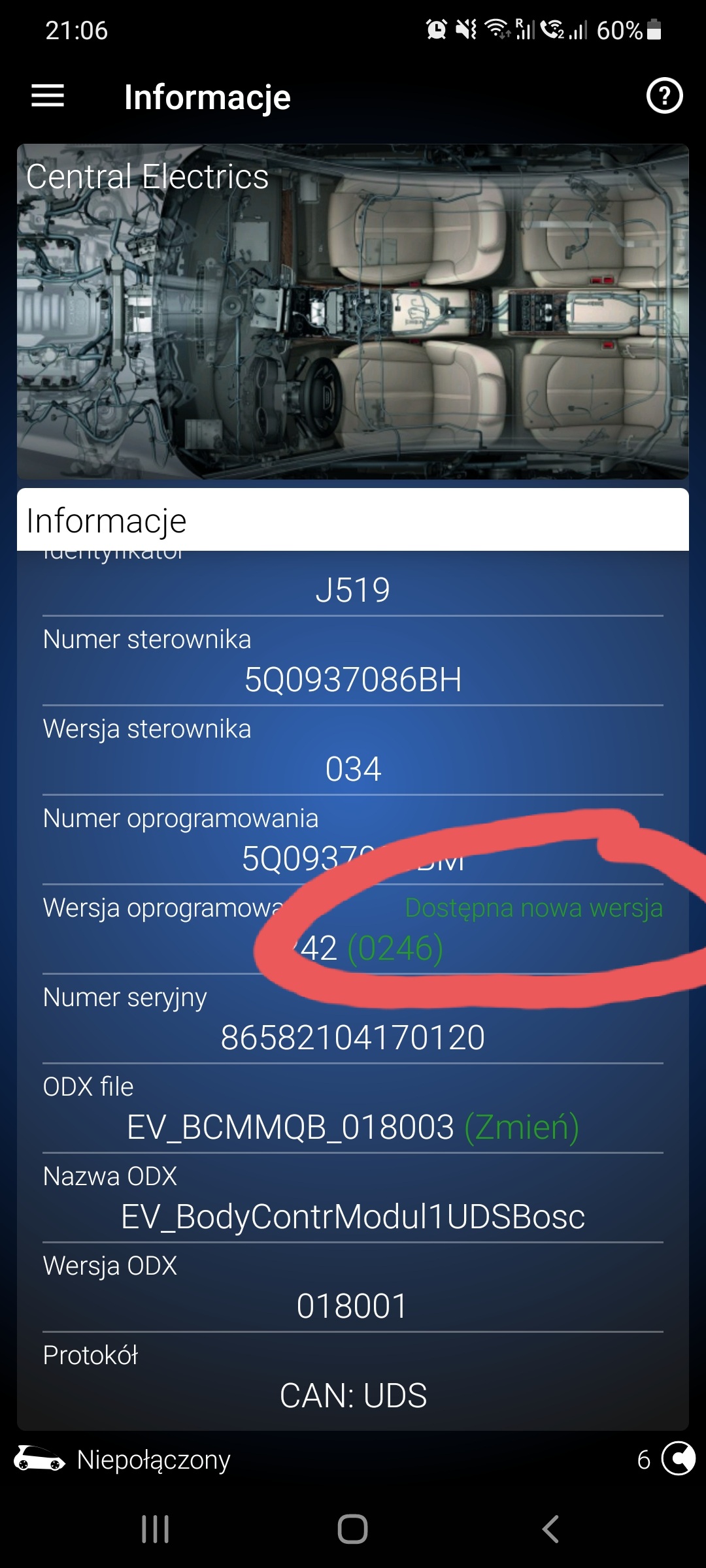Open the circular icon next to 6
This screenshot has width=706, height=1568.
point(679,1459)
